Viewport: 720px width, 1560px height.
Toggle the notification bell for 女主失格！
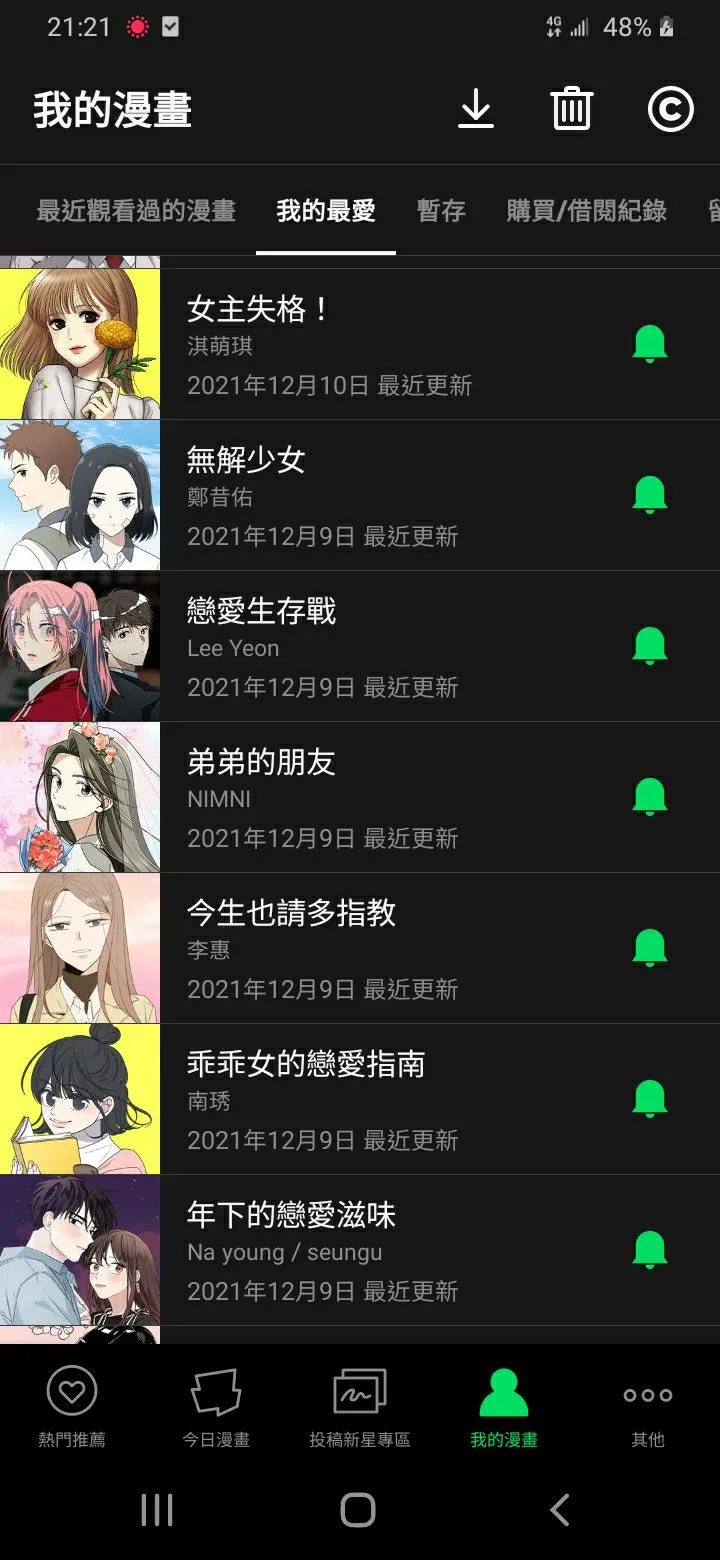pos(650,344)
